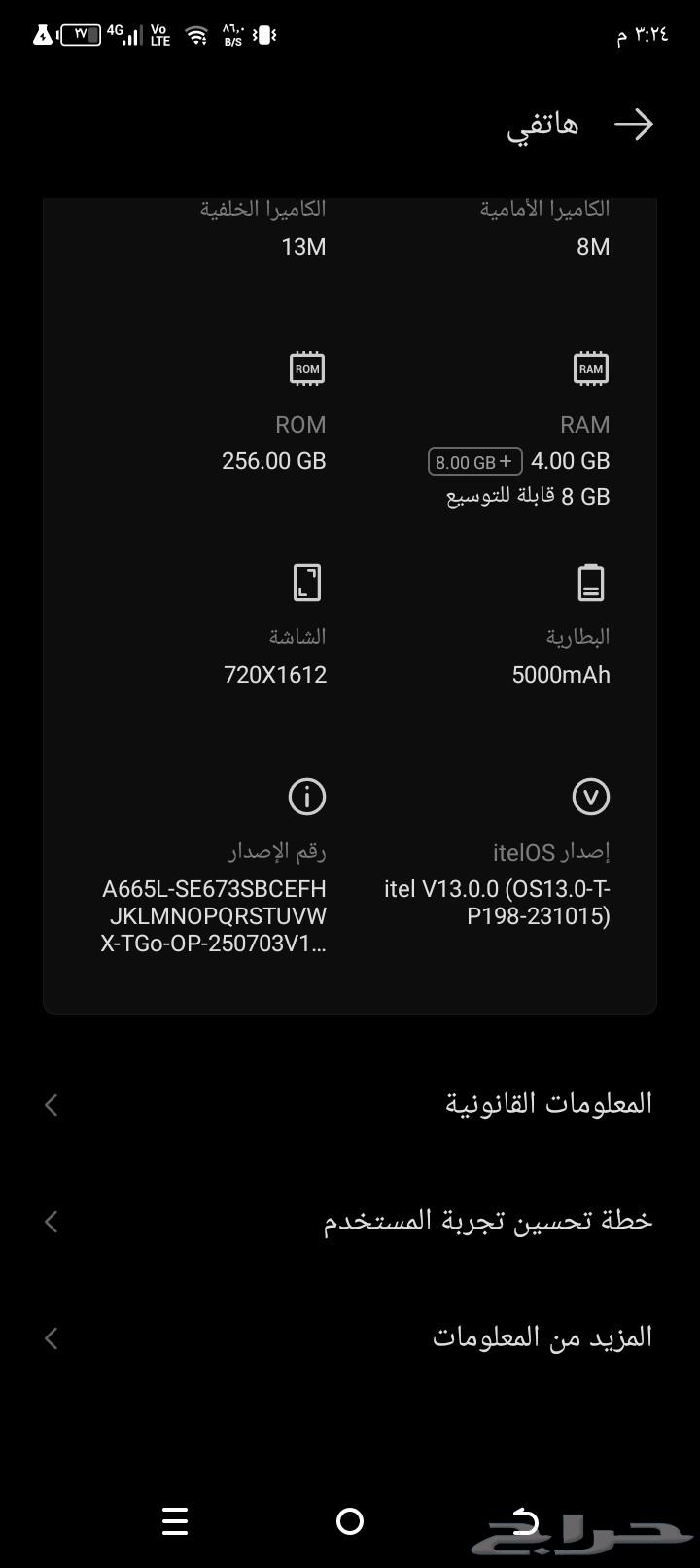Tap the circled info icon above رقم الإصدار
Image resolution: width=700 pixels, height=1568 pixels.
pyautogui.click(x=306, y=797)
